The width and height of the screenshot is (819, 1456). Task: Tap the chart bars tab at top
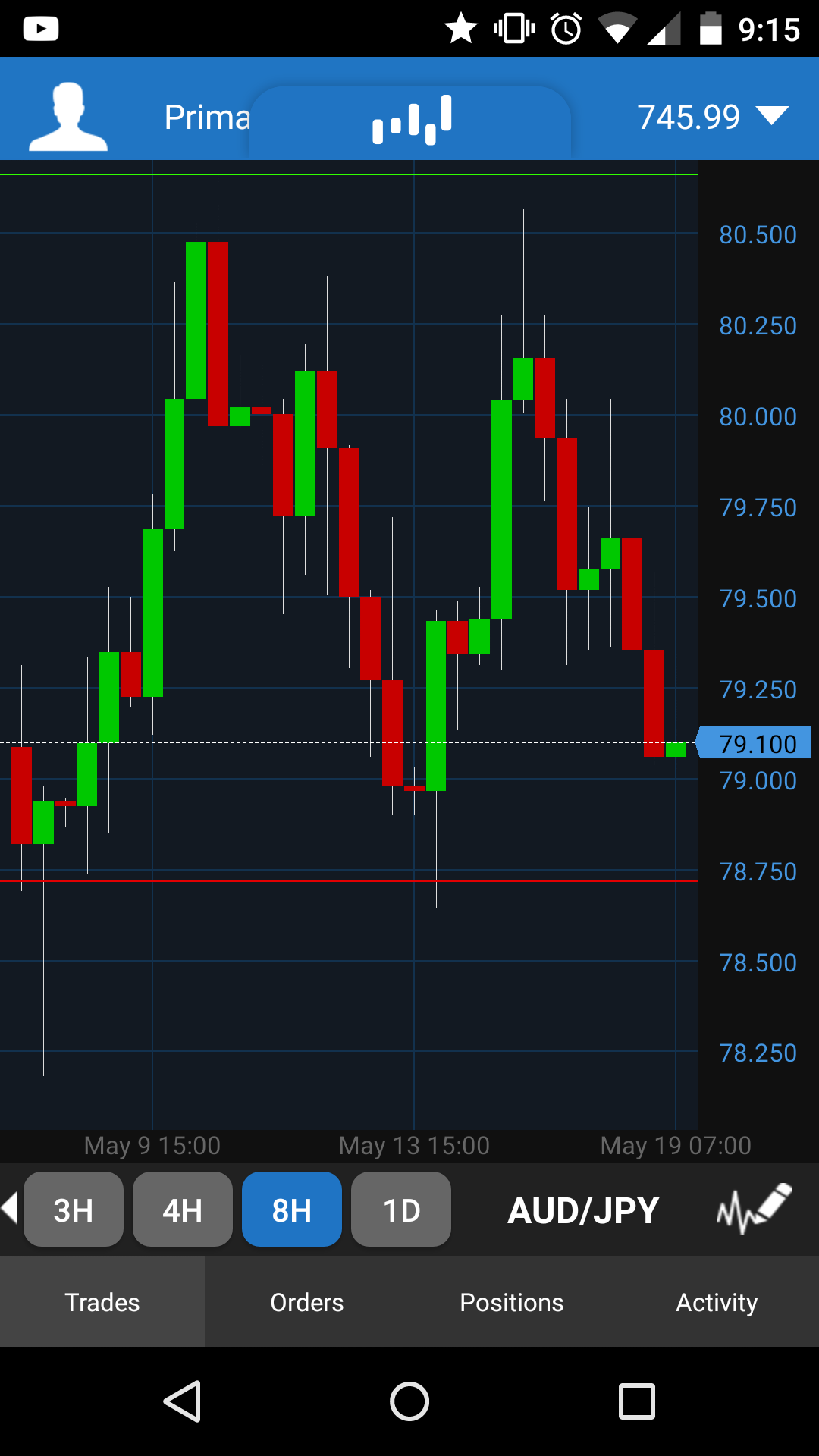(411, 120)
